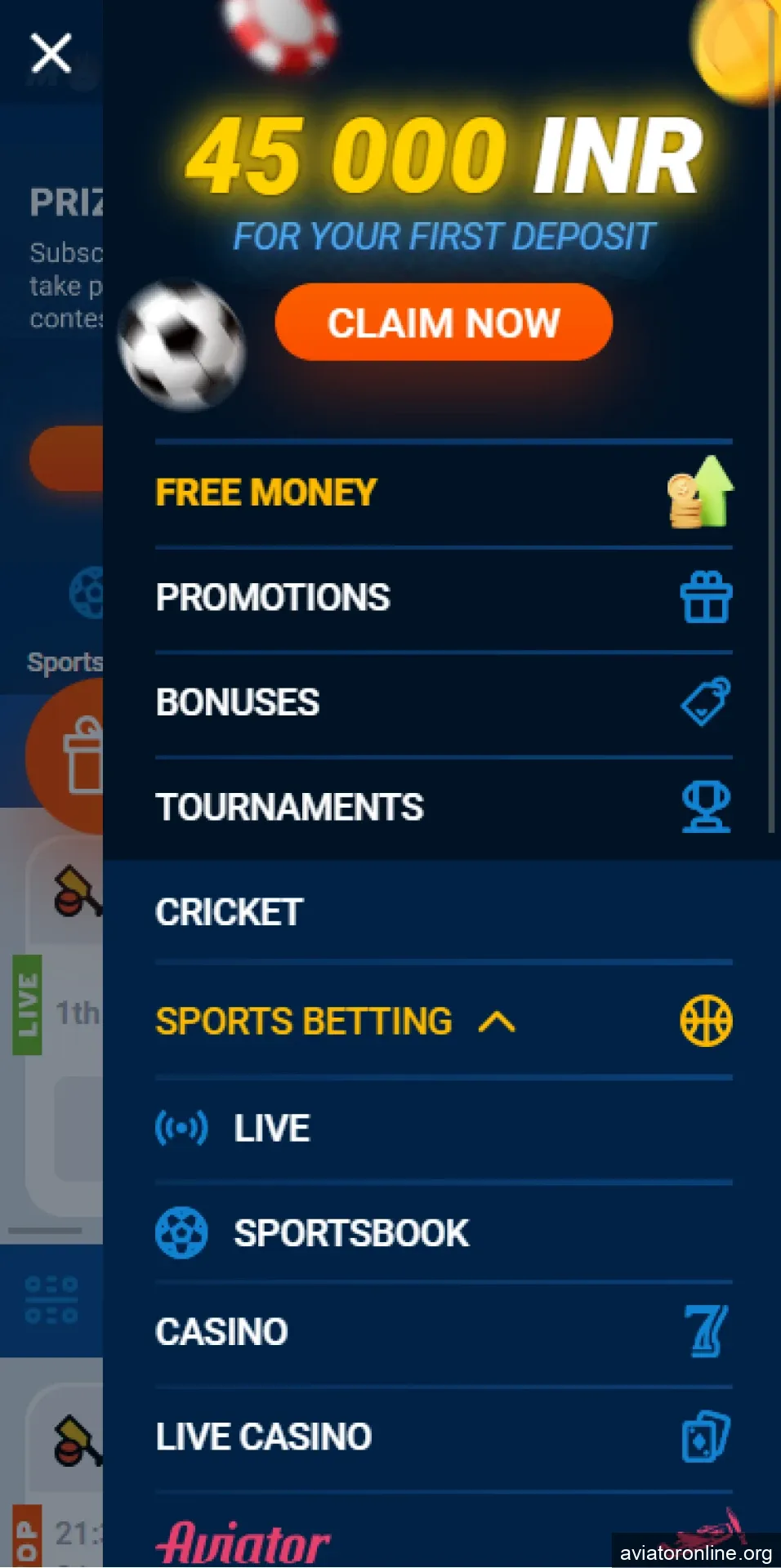Viewport: 781px width, 1568px height.
Task: Go to Casino
Action: [222, 1333]
